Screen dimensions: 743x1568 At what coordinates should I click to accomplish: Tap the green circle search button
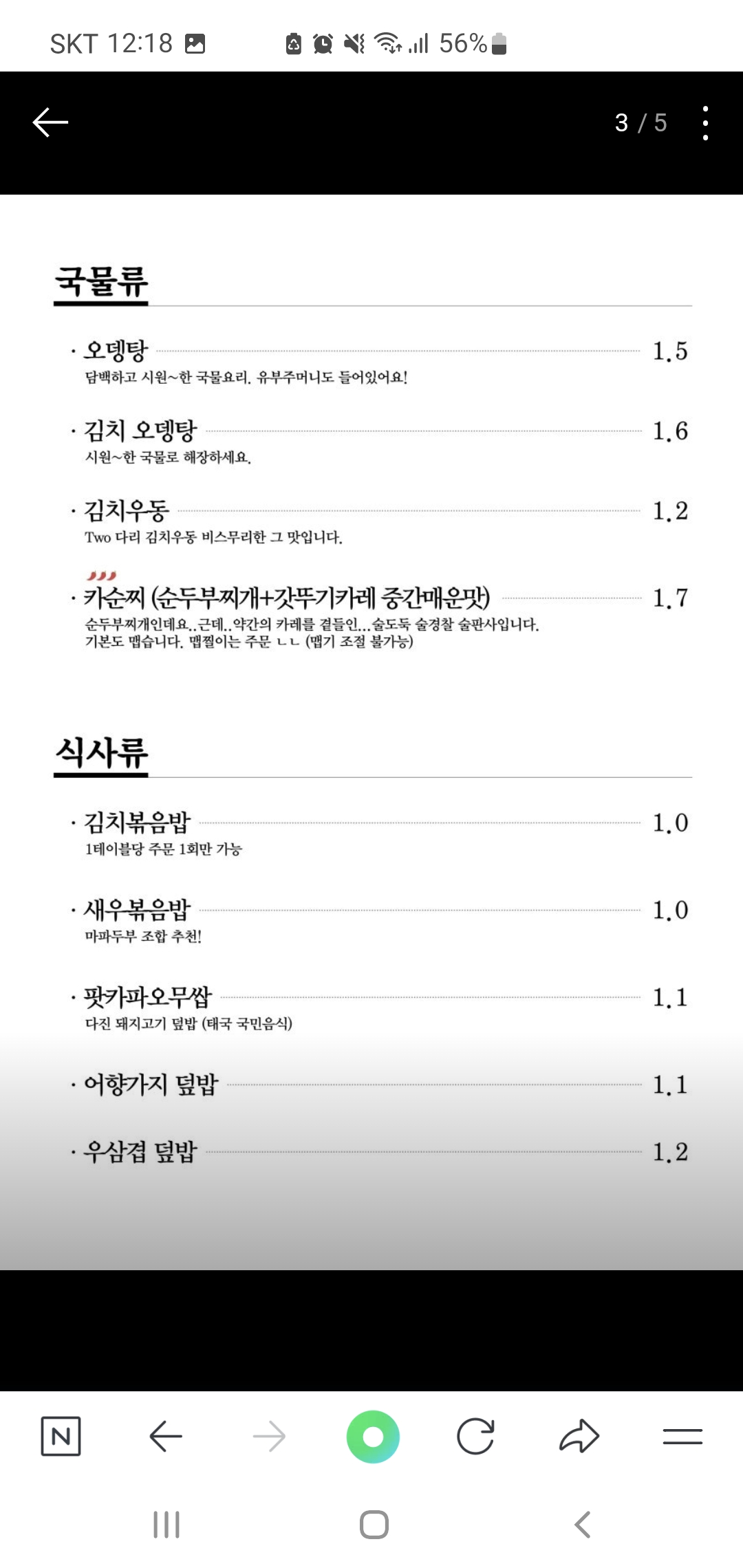[373, 1436]
